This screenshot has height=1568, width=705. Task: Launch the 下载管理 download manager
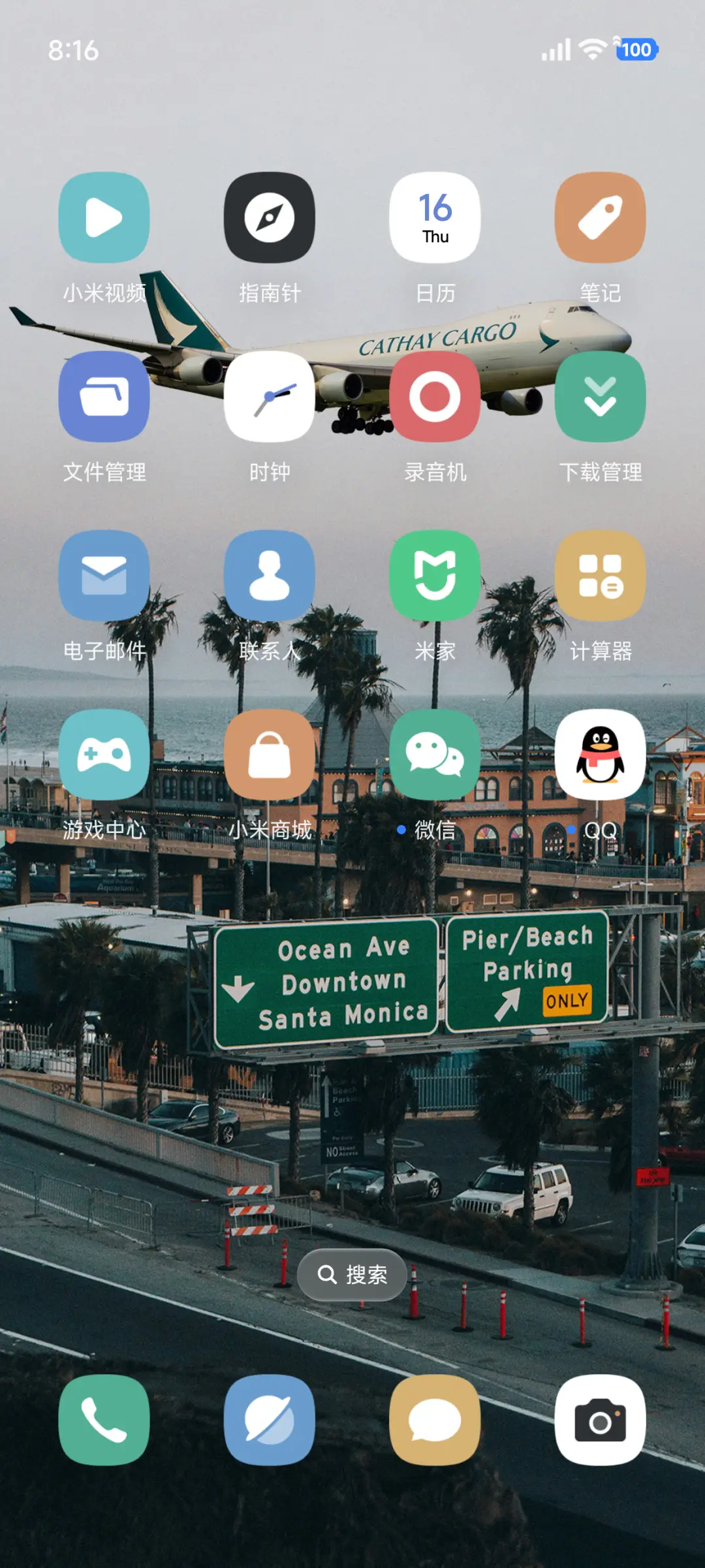click(x=600, y=398)
